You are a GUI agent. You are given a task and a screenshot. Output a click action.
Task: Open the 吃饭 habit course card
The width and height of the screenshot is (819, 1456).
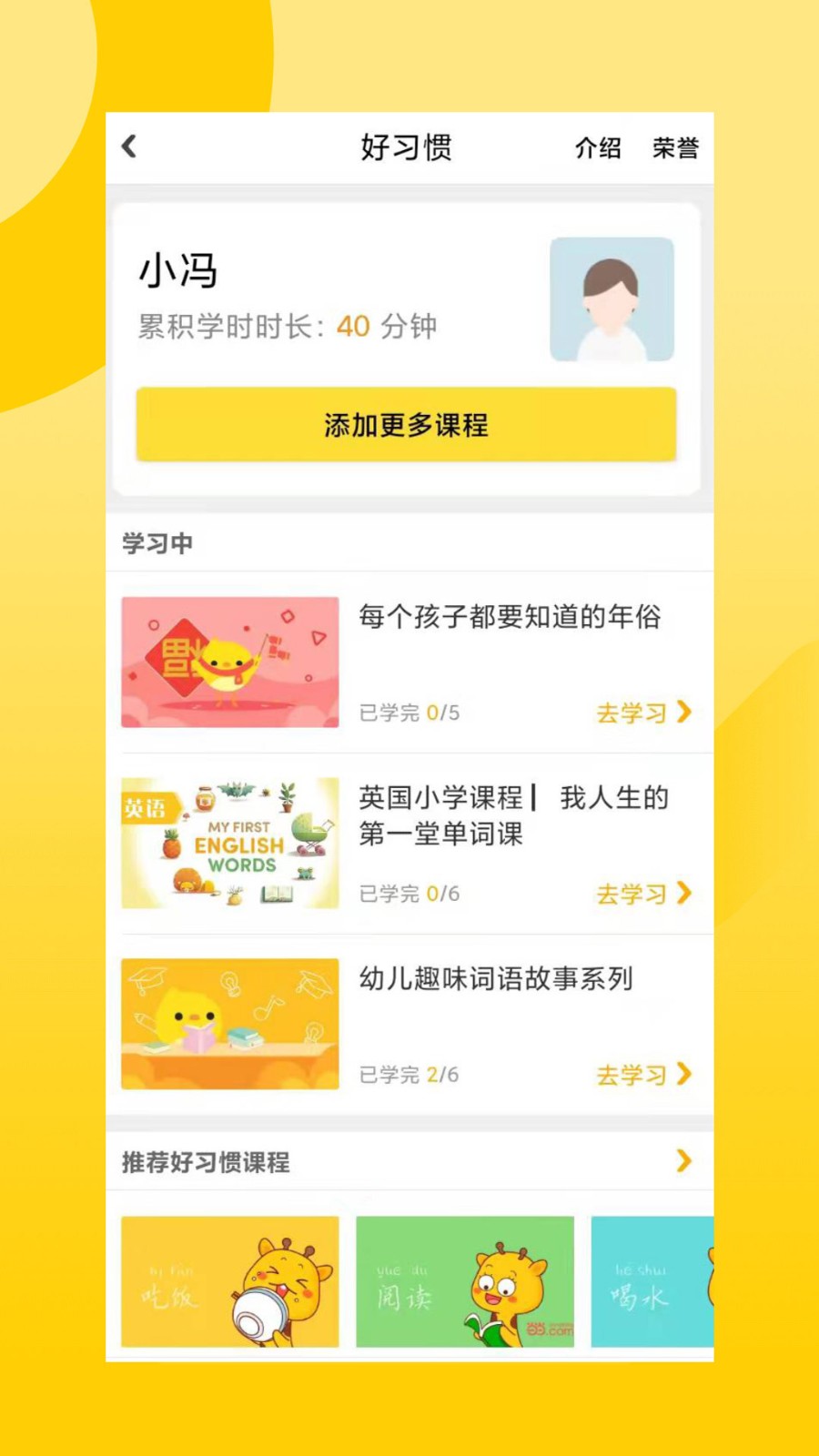click(x=230, y=1281)
